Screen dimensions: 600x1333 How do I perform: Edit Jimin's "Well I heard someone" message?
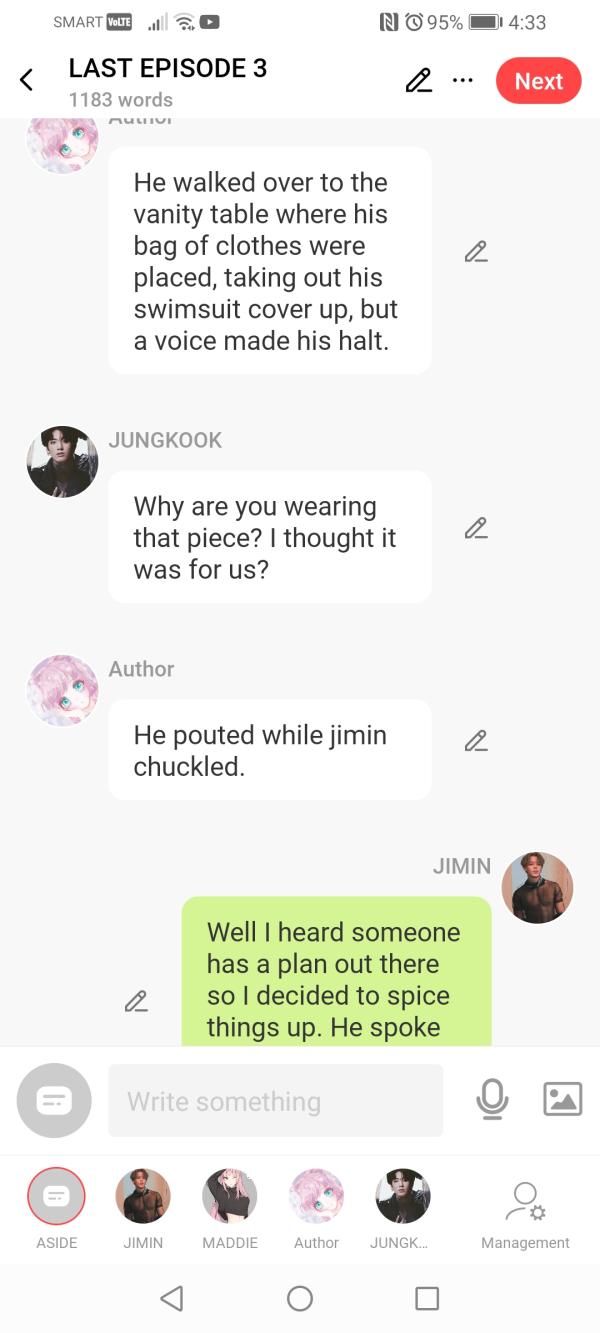point(136,1001)
